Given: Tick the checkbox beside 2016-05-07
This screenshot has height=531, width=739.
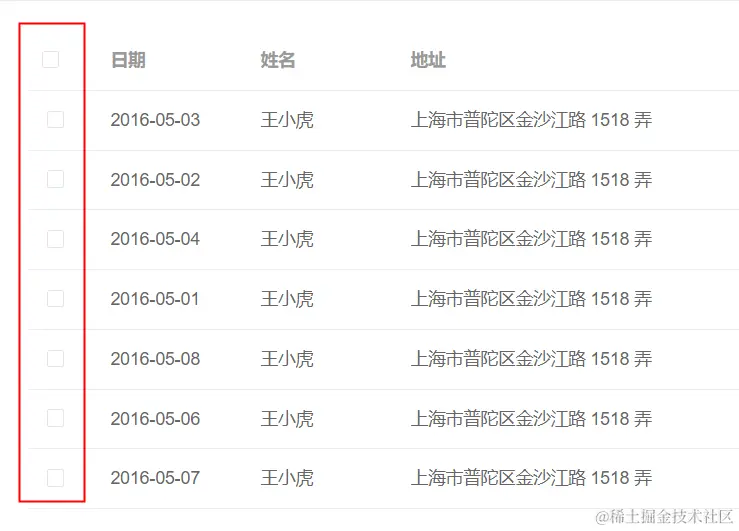Looking at the screenshot, I should 55,478.
